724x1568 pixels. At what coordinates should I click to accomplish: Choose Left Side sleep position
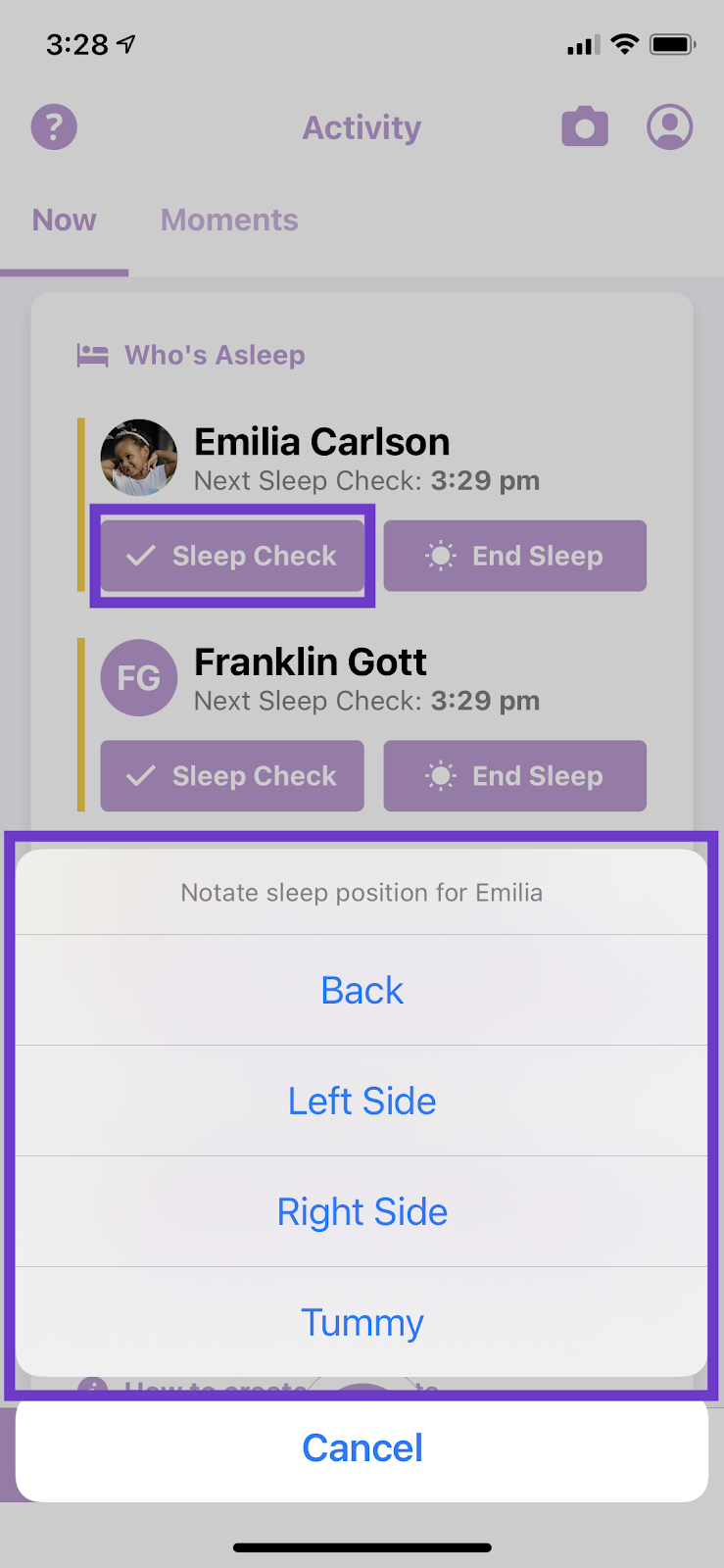[362, 1102]
